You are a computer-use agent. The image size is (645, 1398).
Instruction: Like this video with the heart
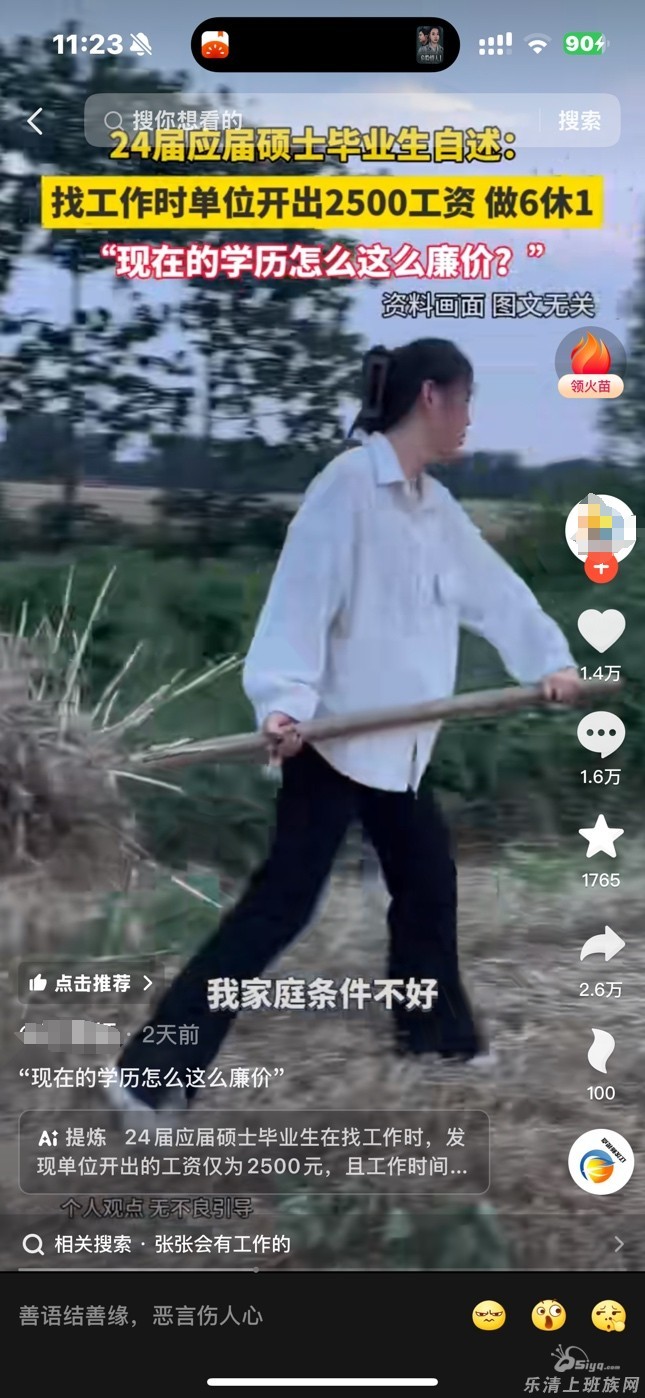(601, 633)
